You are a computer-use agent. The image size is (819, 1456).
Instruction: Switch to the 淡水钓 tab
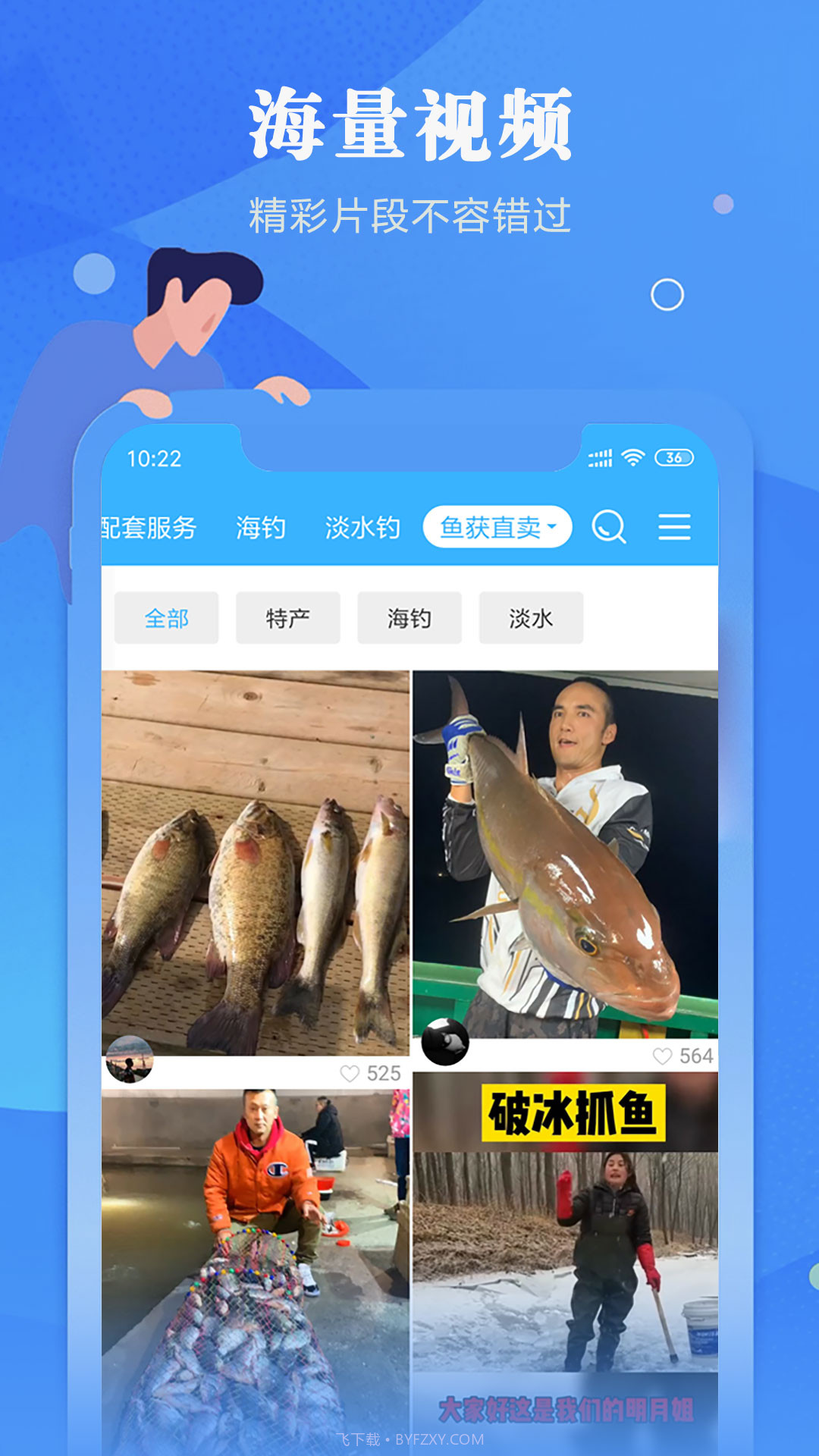point(364,527)
